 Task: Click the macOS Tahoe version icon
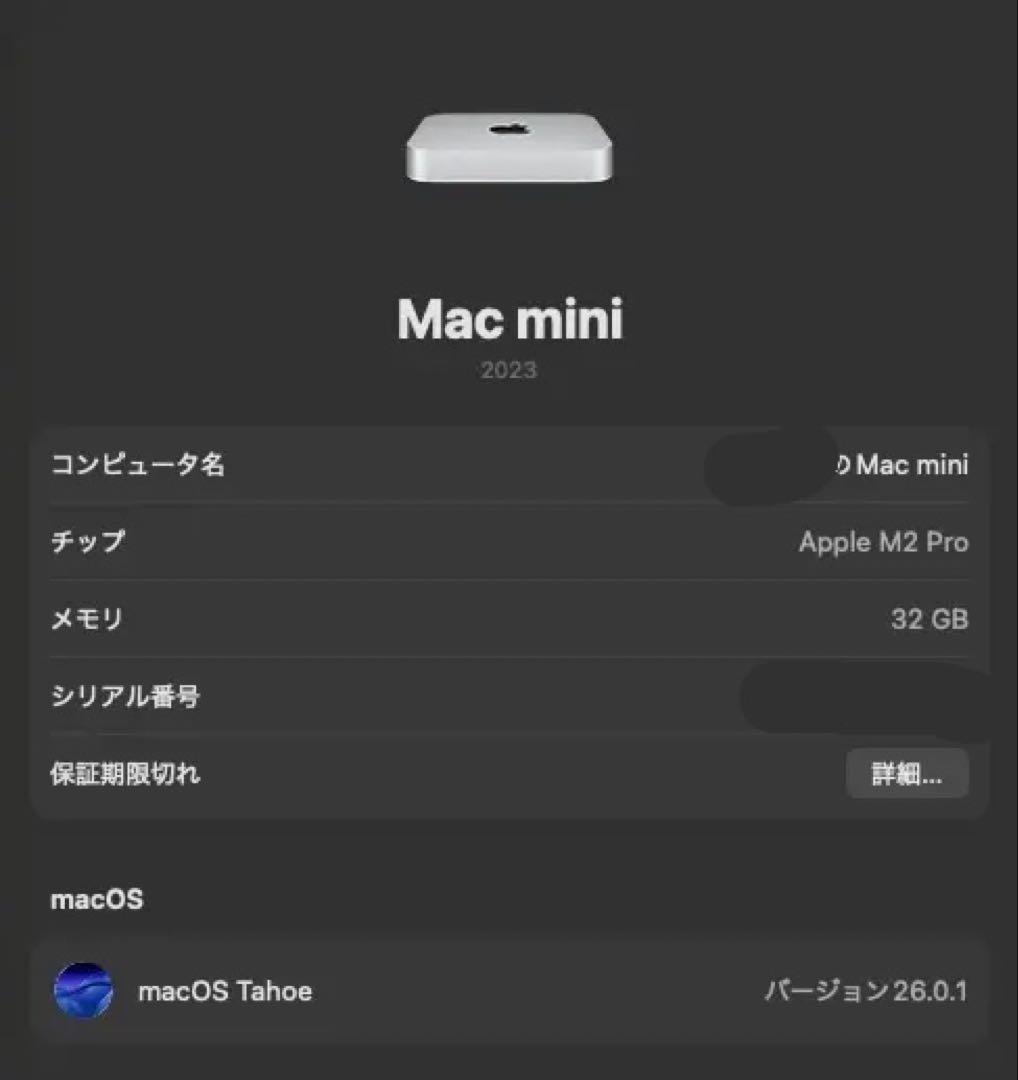[x=84, y=991]
